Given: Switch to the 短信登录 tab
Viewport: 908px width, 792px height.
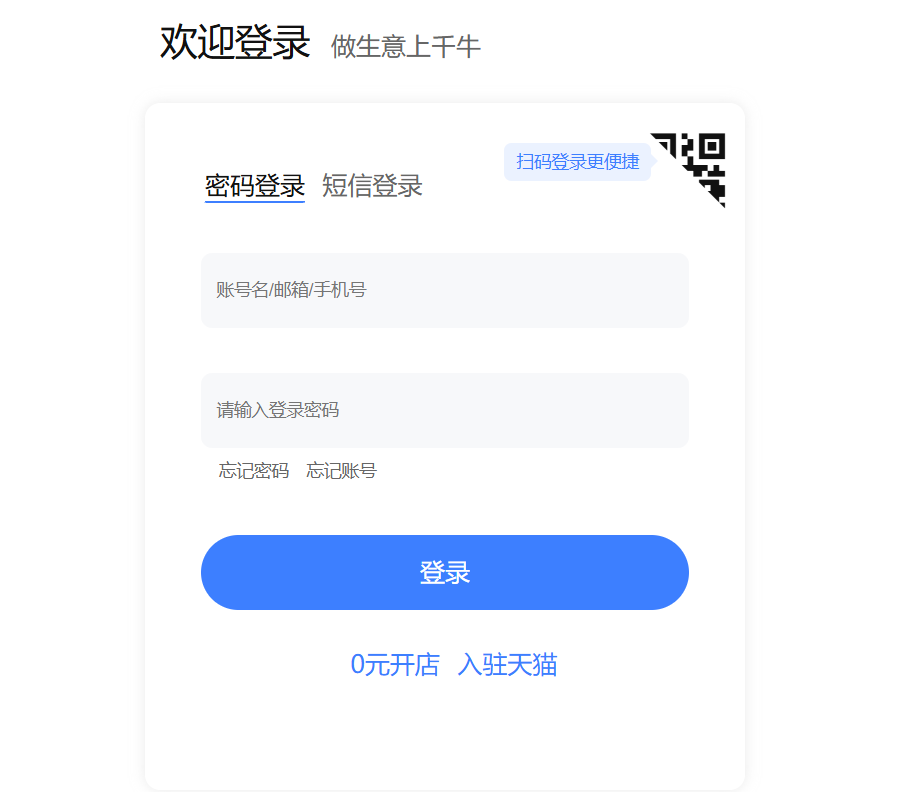Looking at the screenshot, I should [x=372, y=186].
